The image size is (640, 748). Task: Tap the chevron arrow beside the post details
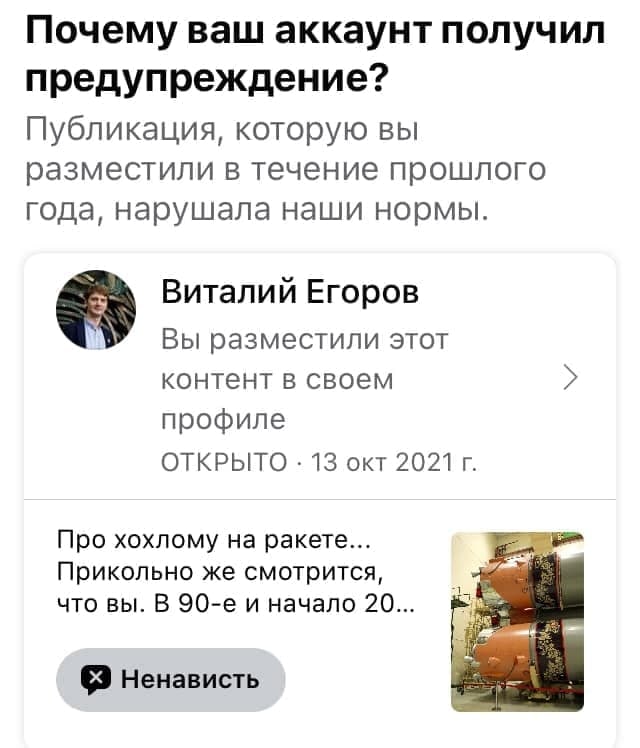click(x=571, y=377)
